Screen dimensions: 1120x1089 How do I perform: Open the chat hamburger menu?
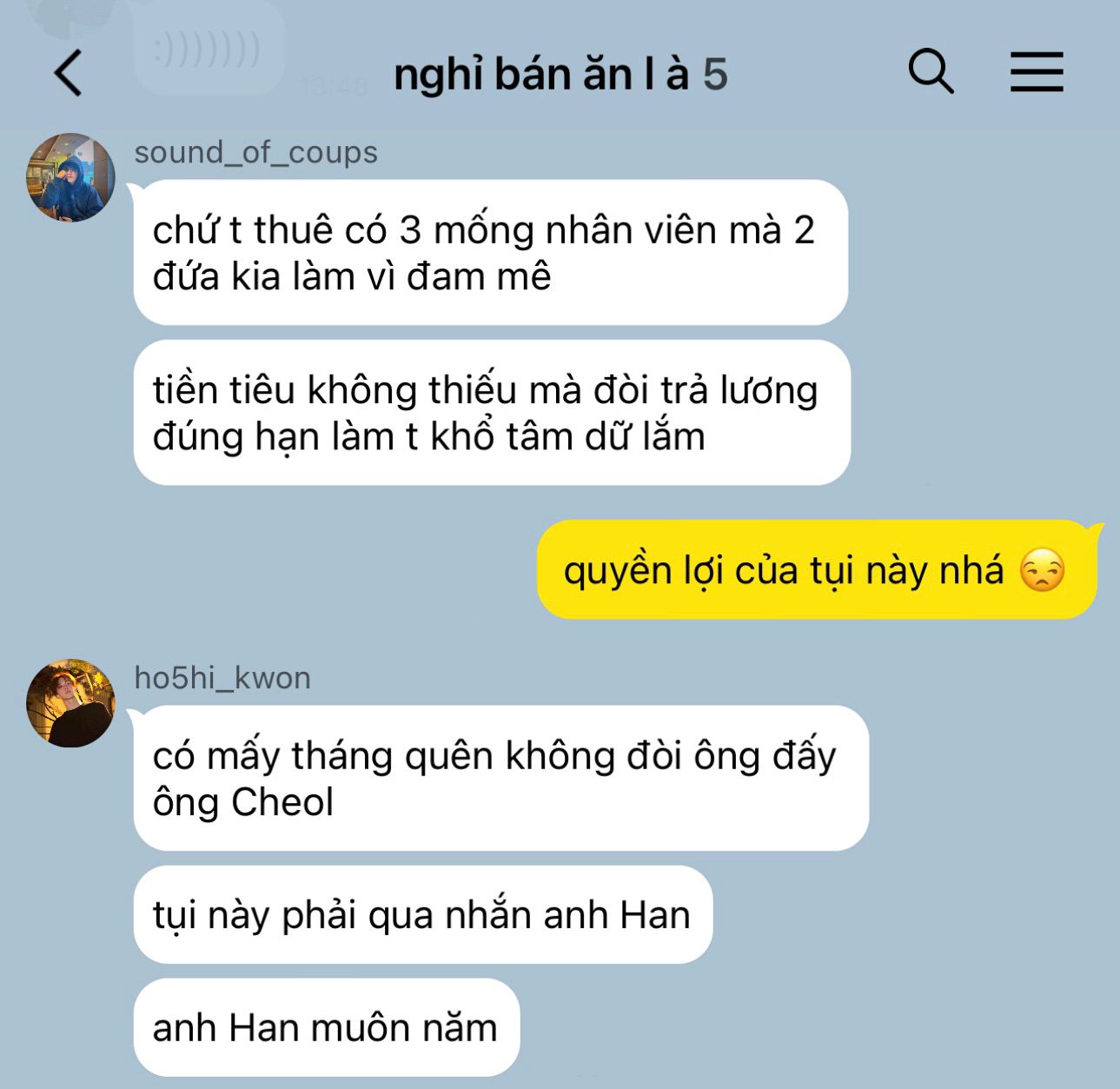tap(1037, 71)
